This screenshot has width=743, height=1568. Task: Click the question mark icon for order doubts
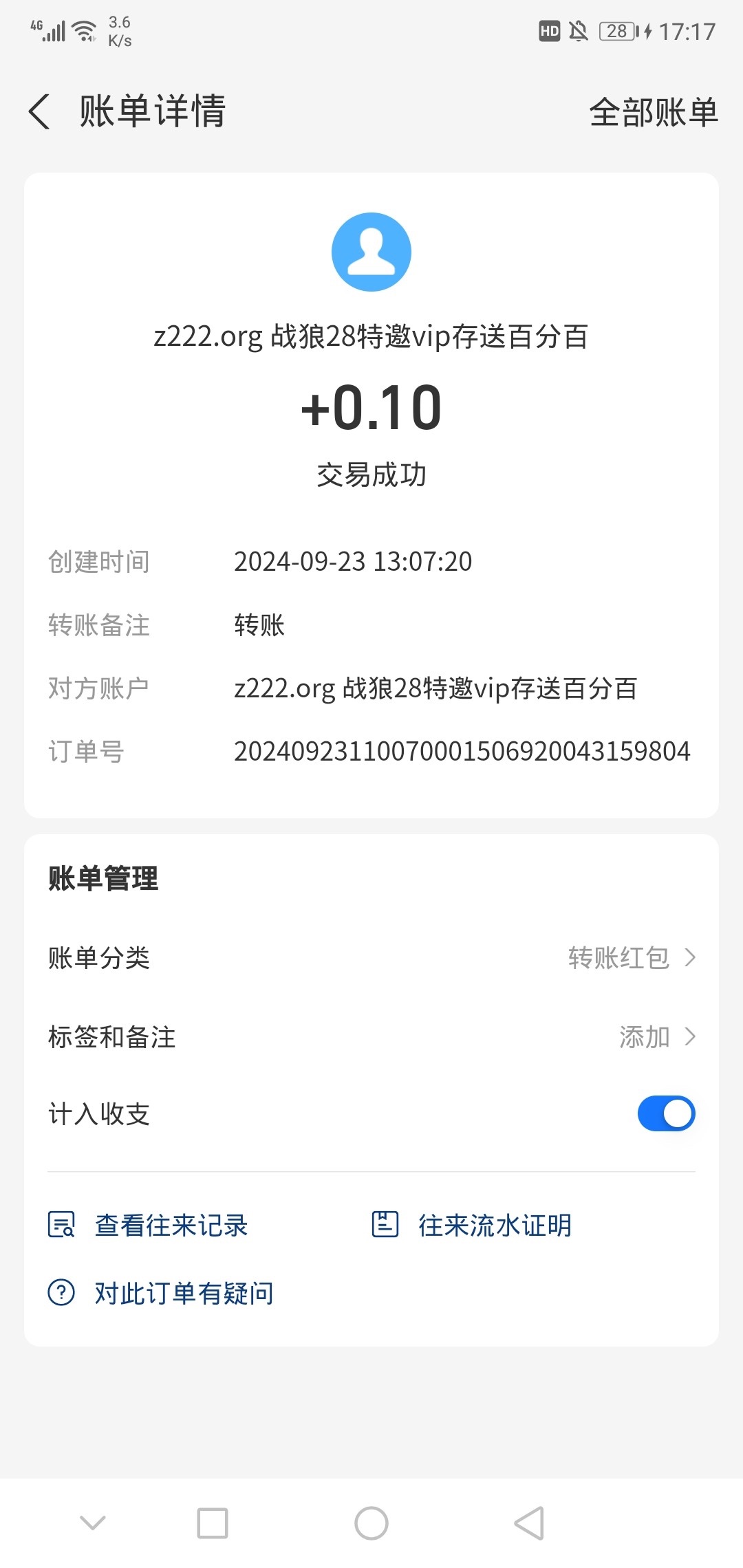(61, 1293)
